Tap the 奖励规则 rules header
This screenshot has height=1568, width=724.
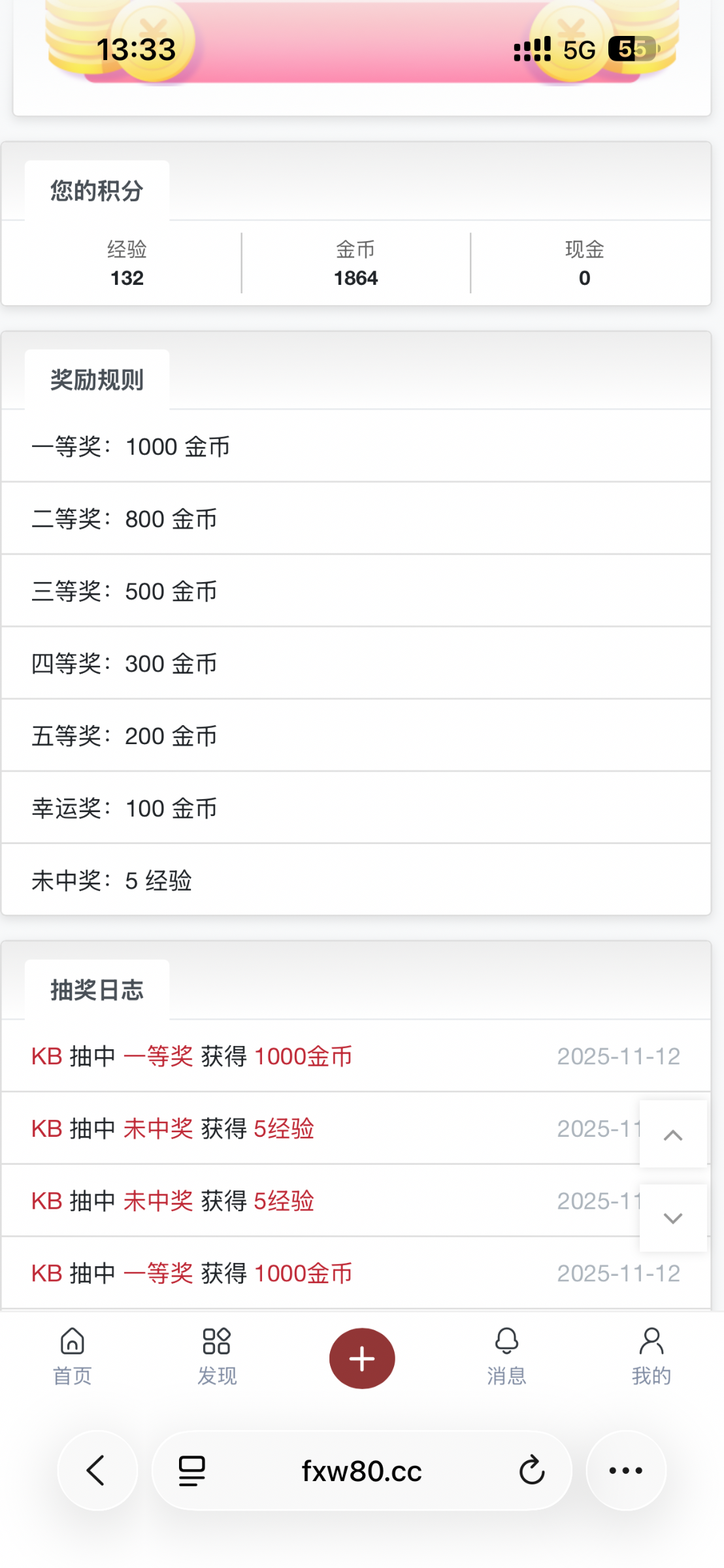(x=97, y=379)
